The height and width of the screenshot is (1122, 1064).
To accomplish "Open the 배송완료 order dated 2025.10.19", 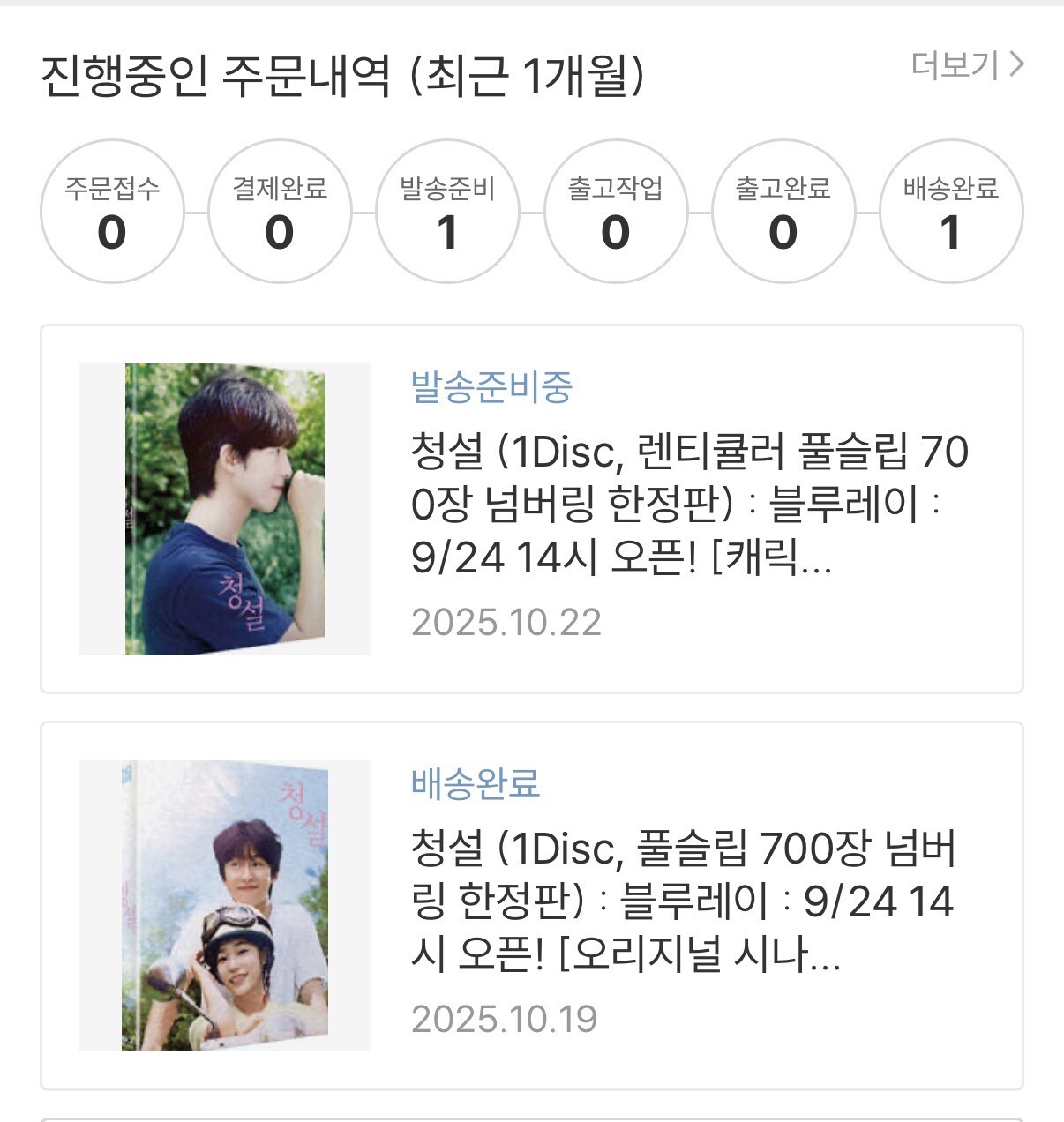I will tap(688, 901).
